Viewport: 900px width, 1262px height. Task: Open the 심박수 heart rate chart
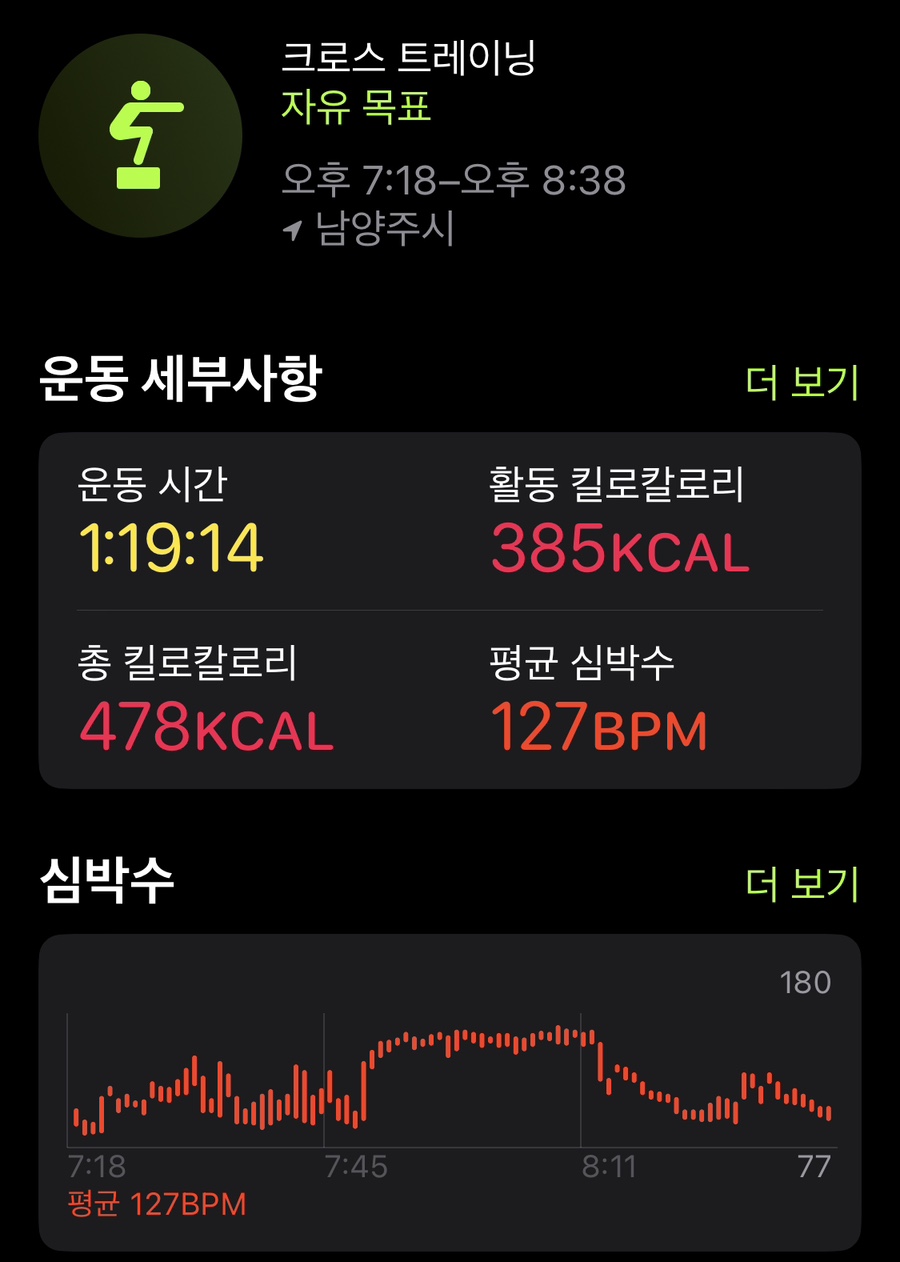click(x=450, y=1090)
